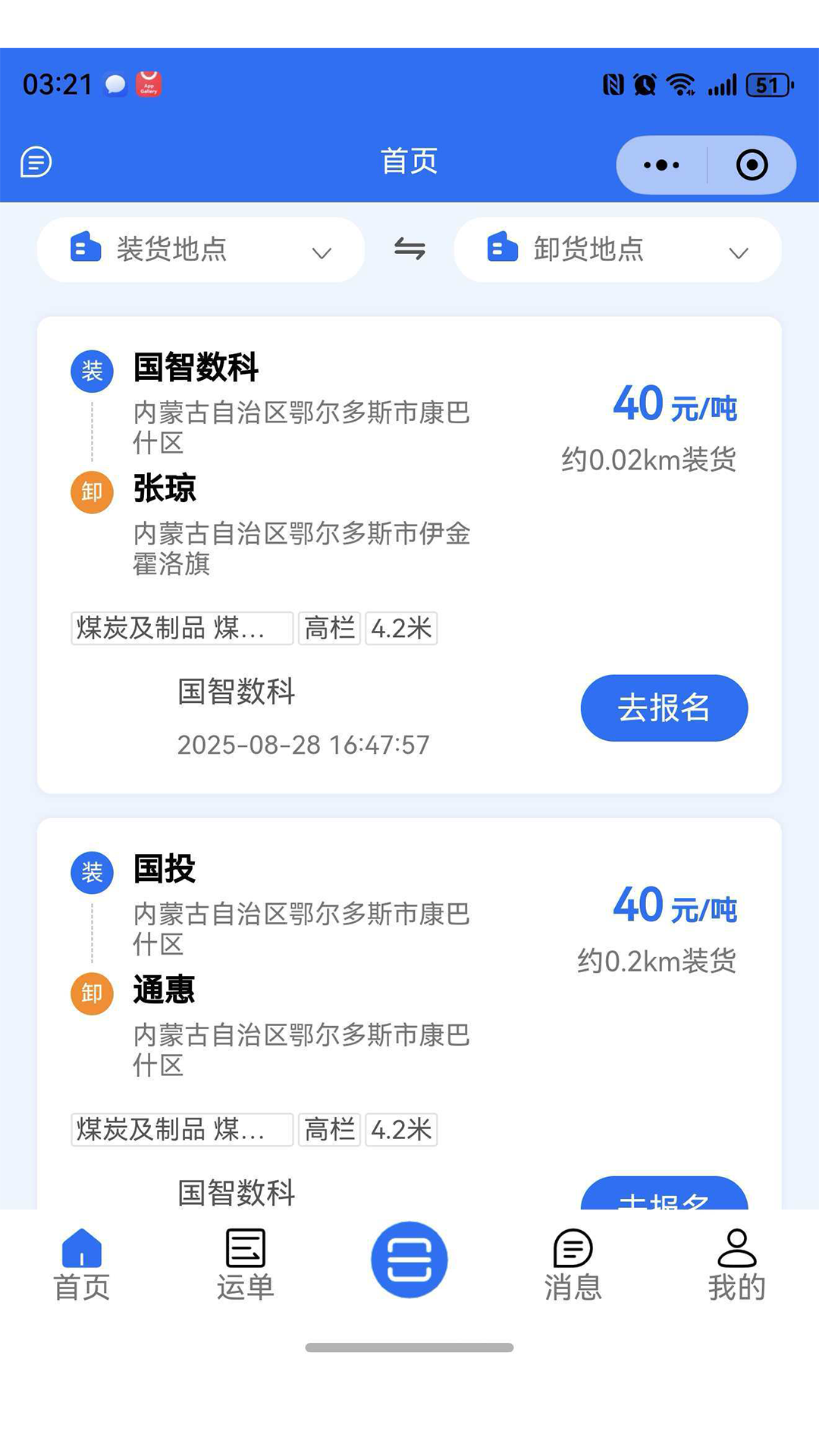Switch to the 运单 tab
The height and width of the screenshot is (1456, 819).
(x=246, y=1264)
